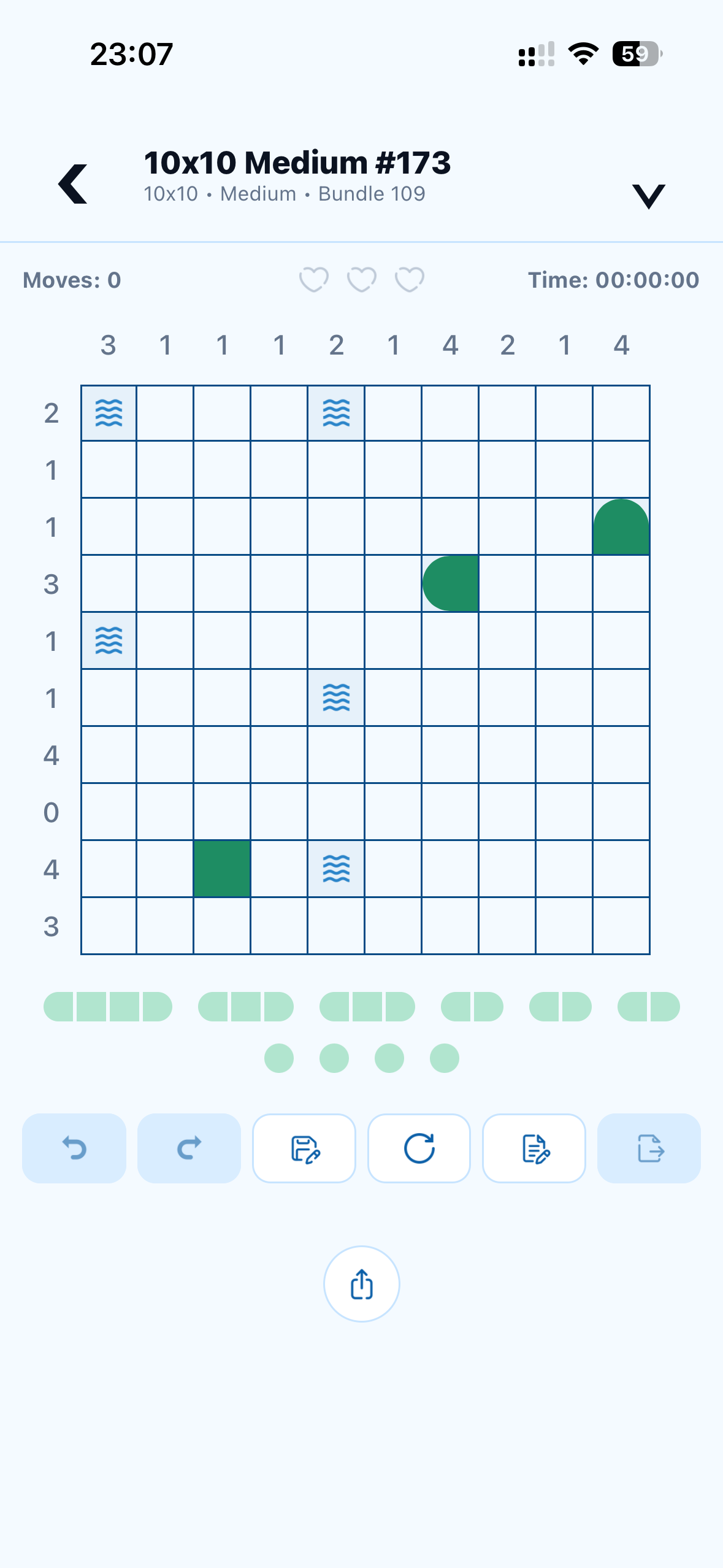The width and height of the screenshot is (723, 1568).
Task: Tap the share button below the toolbar
Action: [x=361, y=1283]
